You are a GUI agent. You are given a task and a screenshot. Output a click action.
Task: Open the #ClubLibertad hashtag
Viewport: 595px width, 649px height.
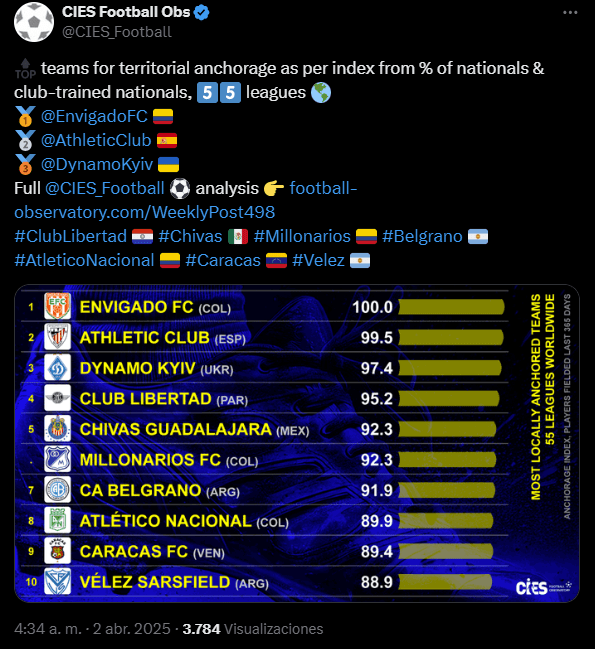point(70,236)
